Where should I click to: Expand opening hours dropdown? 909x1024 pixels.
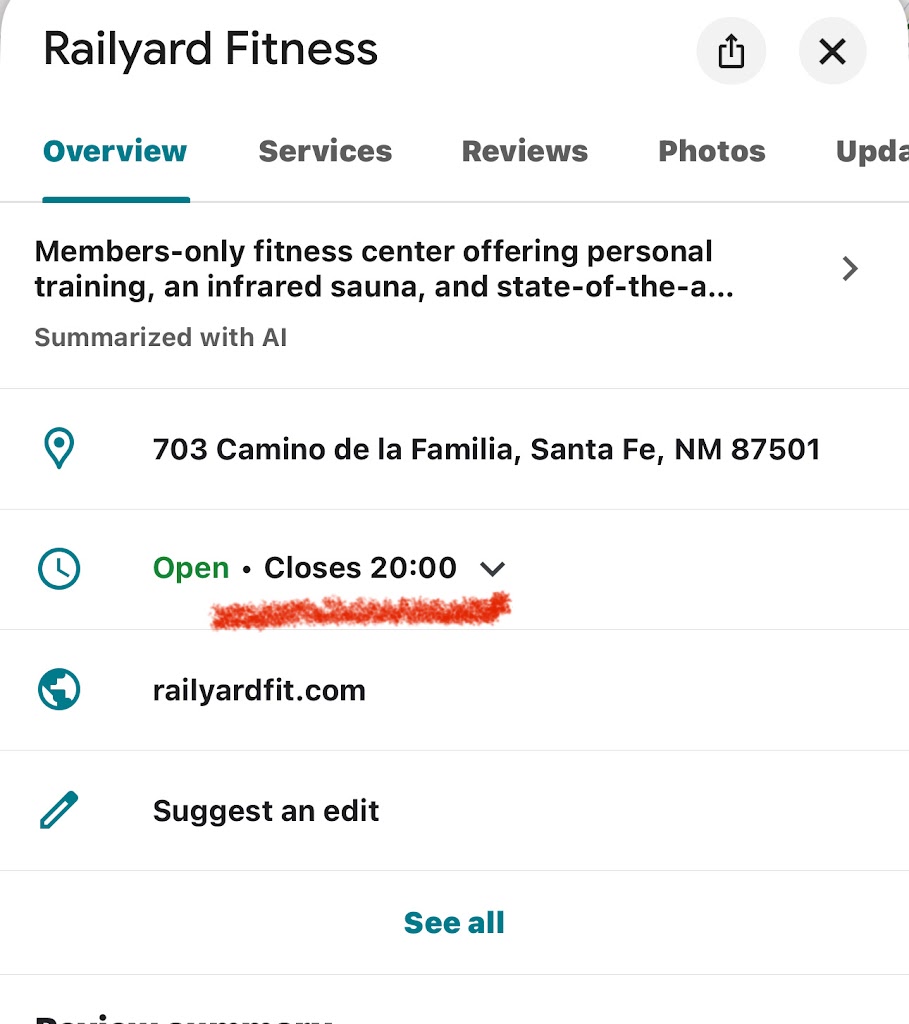pos(492,569)
